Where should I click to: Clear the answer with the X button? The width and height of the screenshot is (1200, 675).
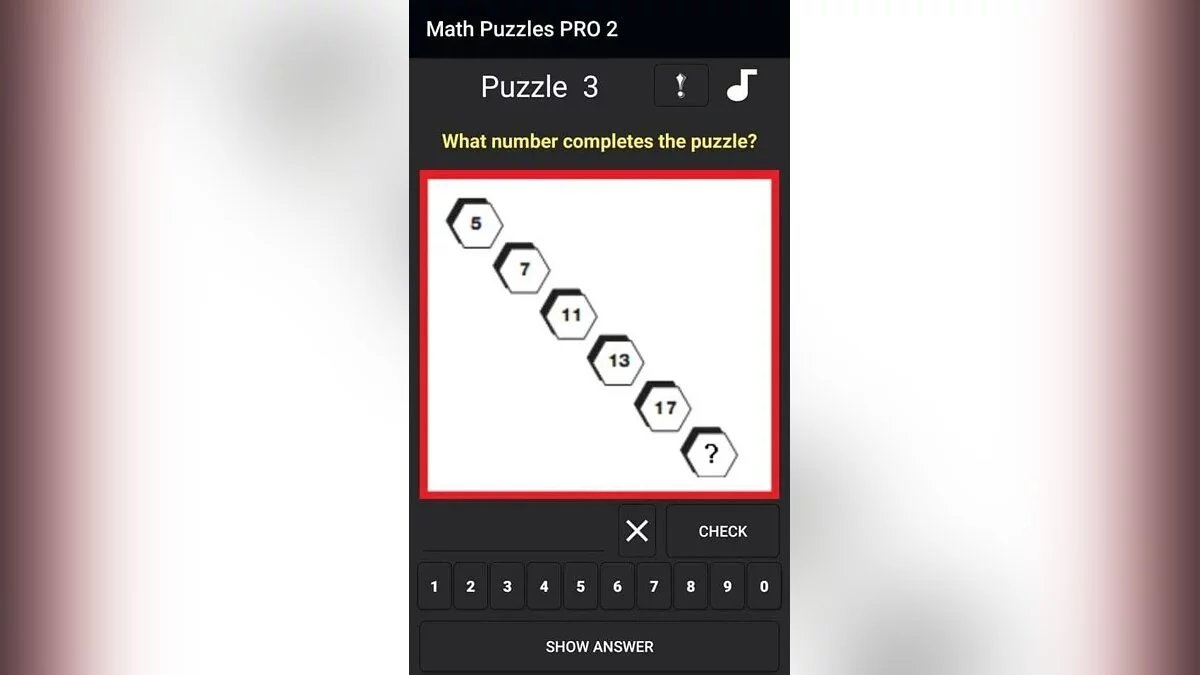(637, 531)
